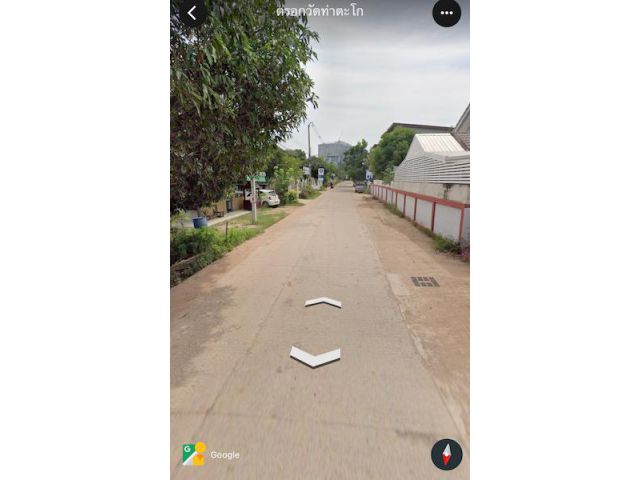Image resolution: width=640 pixels, height=480 pixels.
Task: Move backward using the near arrow
Action: pos(315,356)
